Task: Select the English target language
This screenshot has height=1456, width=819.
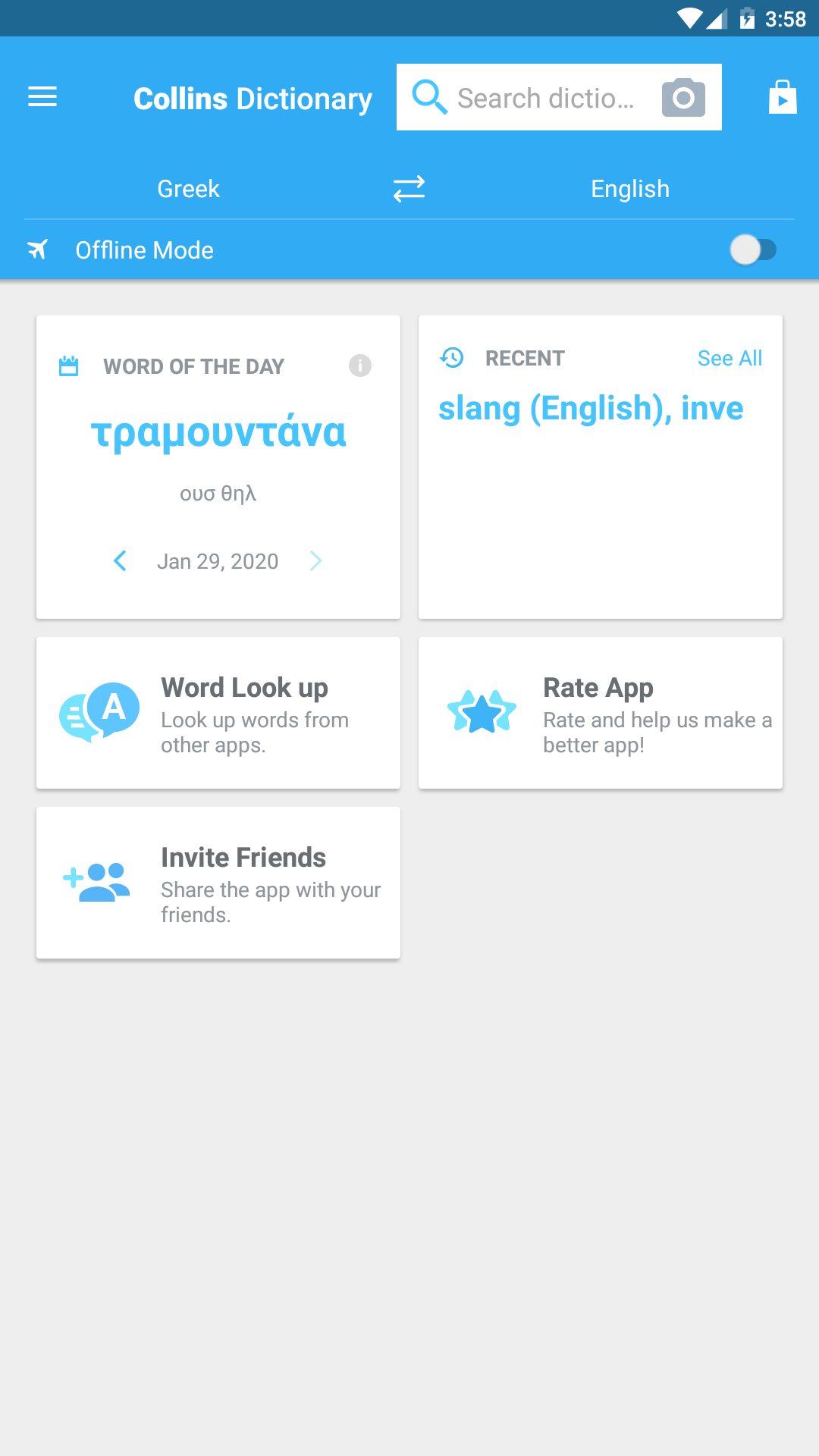Action: click(629, 189)
